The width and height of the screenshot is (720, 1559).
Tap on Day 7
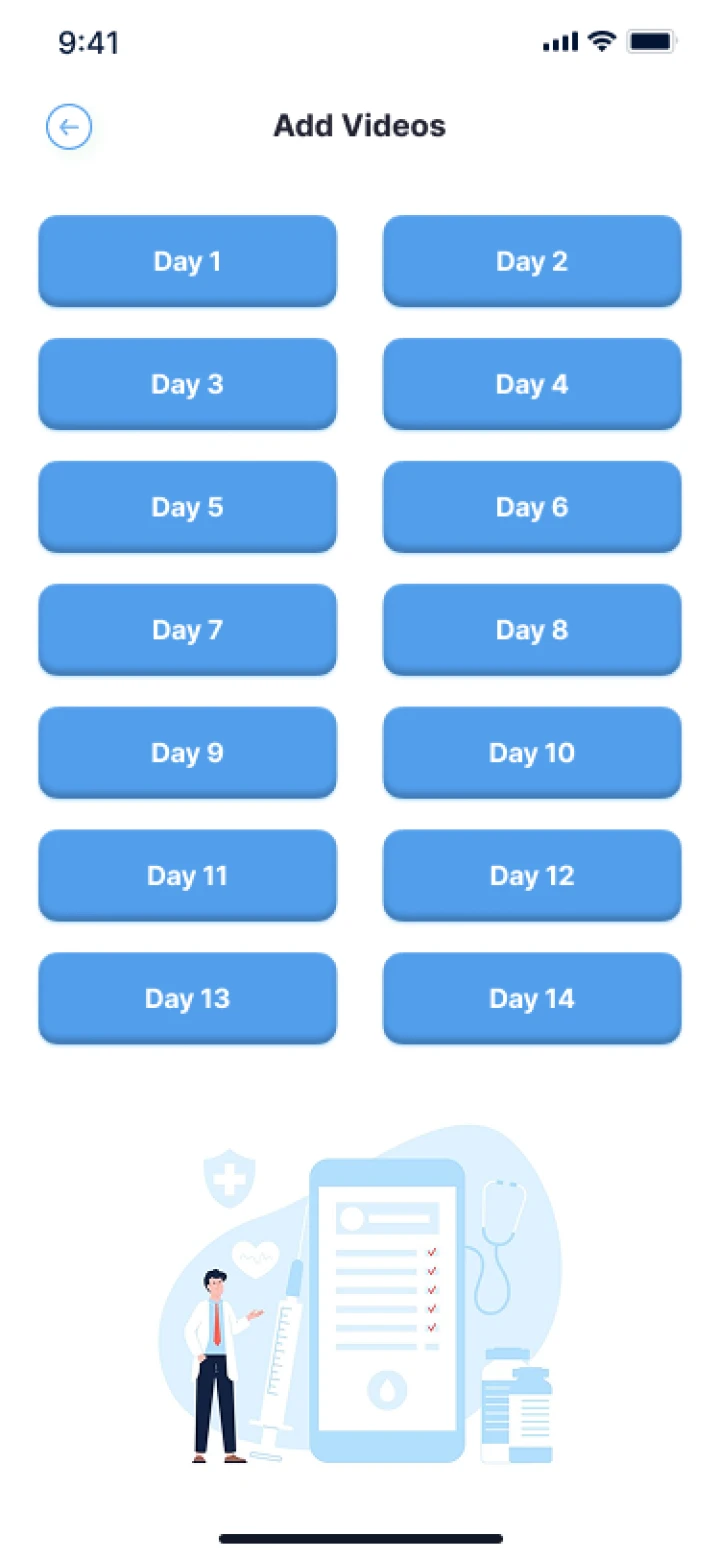click(187, 630)
